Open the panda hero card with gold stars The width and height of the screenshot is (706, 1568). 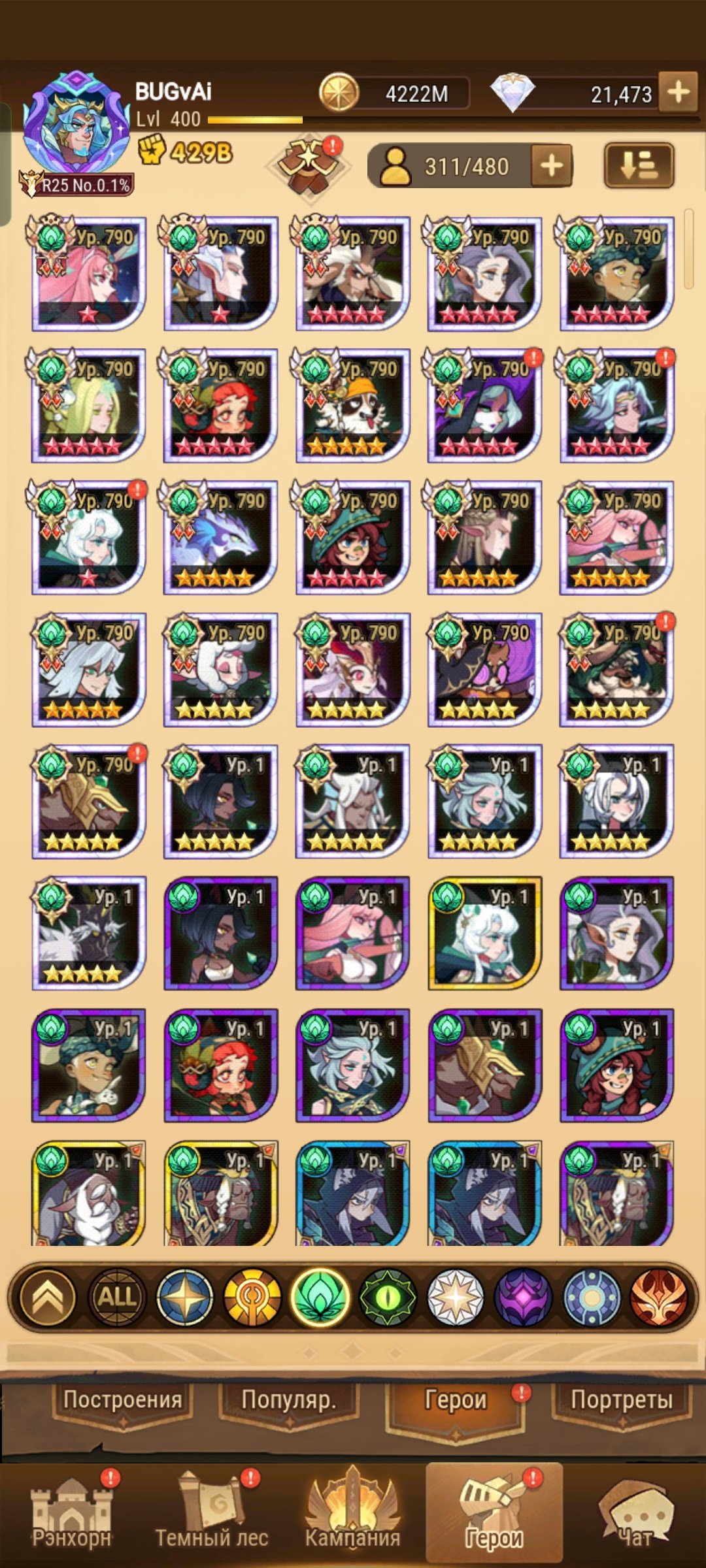pos(353,405)
